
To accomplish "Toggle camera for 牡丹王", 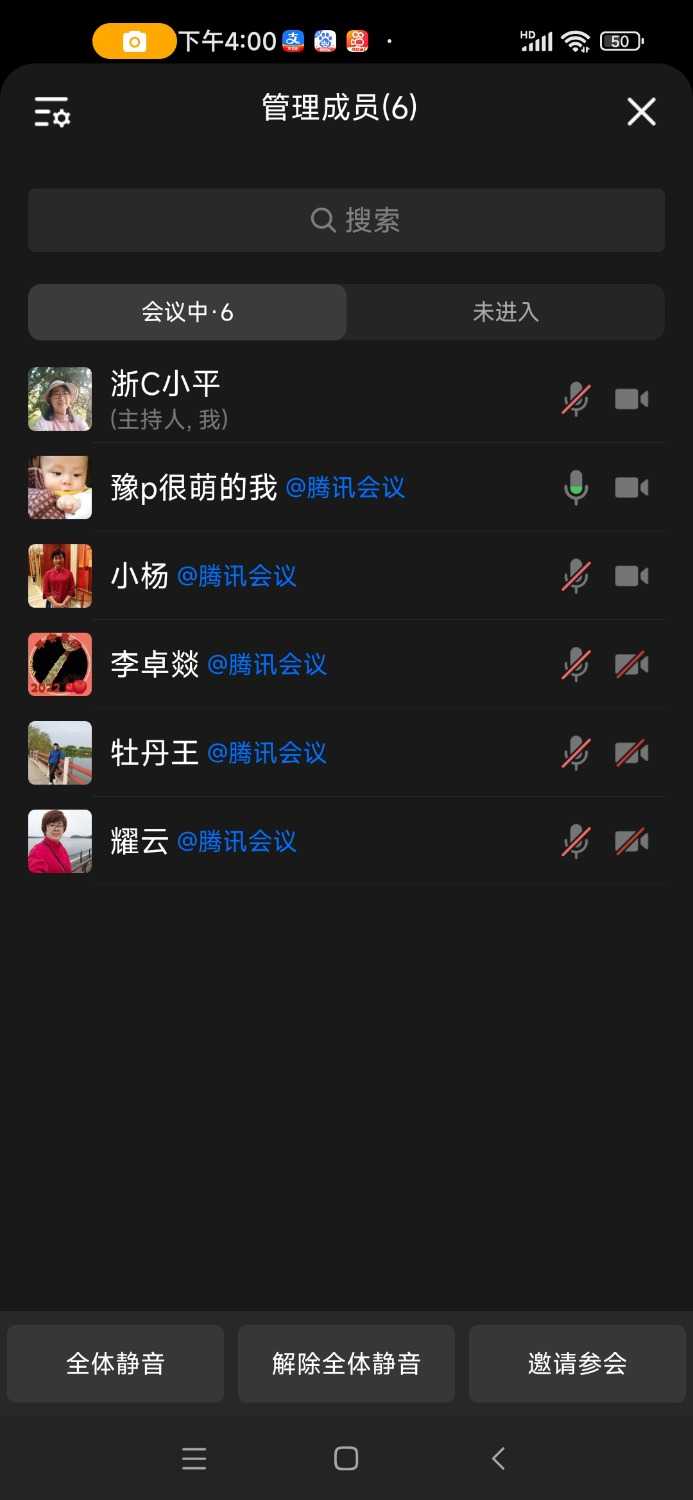I will [x=631, y=752].
